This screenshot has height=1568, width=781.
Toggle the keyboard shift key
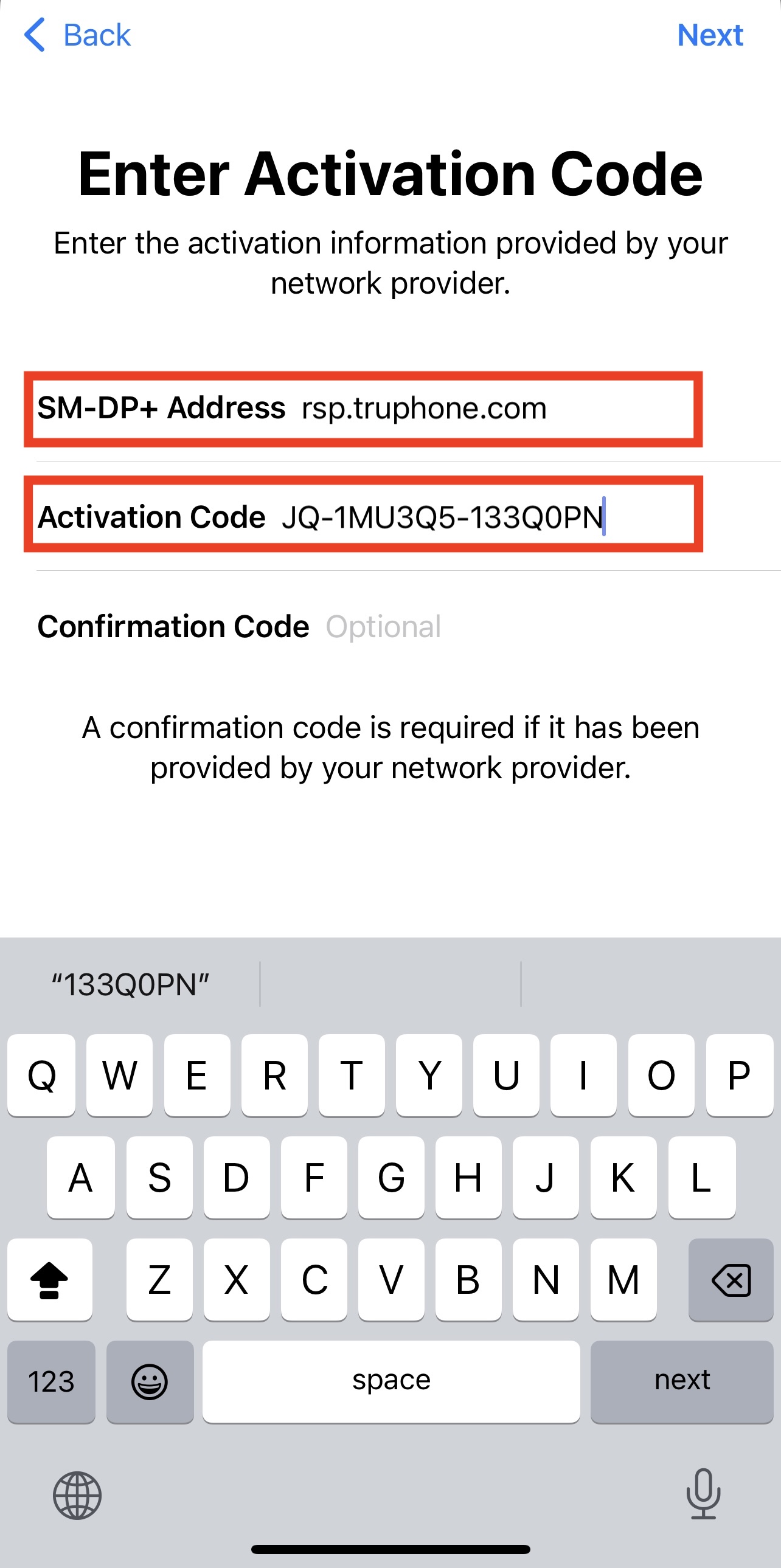point(49,1280)
